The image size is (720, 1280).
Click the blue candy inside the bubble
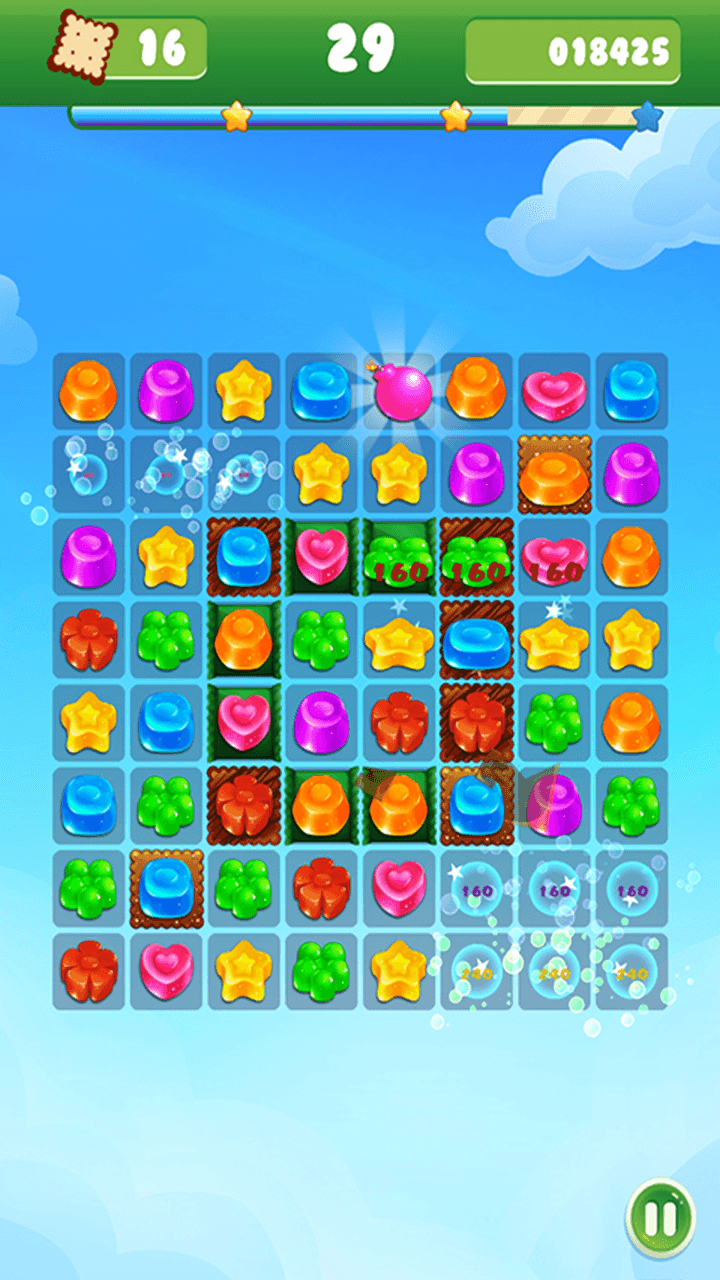88,472
